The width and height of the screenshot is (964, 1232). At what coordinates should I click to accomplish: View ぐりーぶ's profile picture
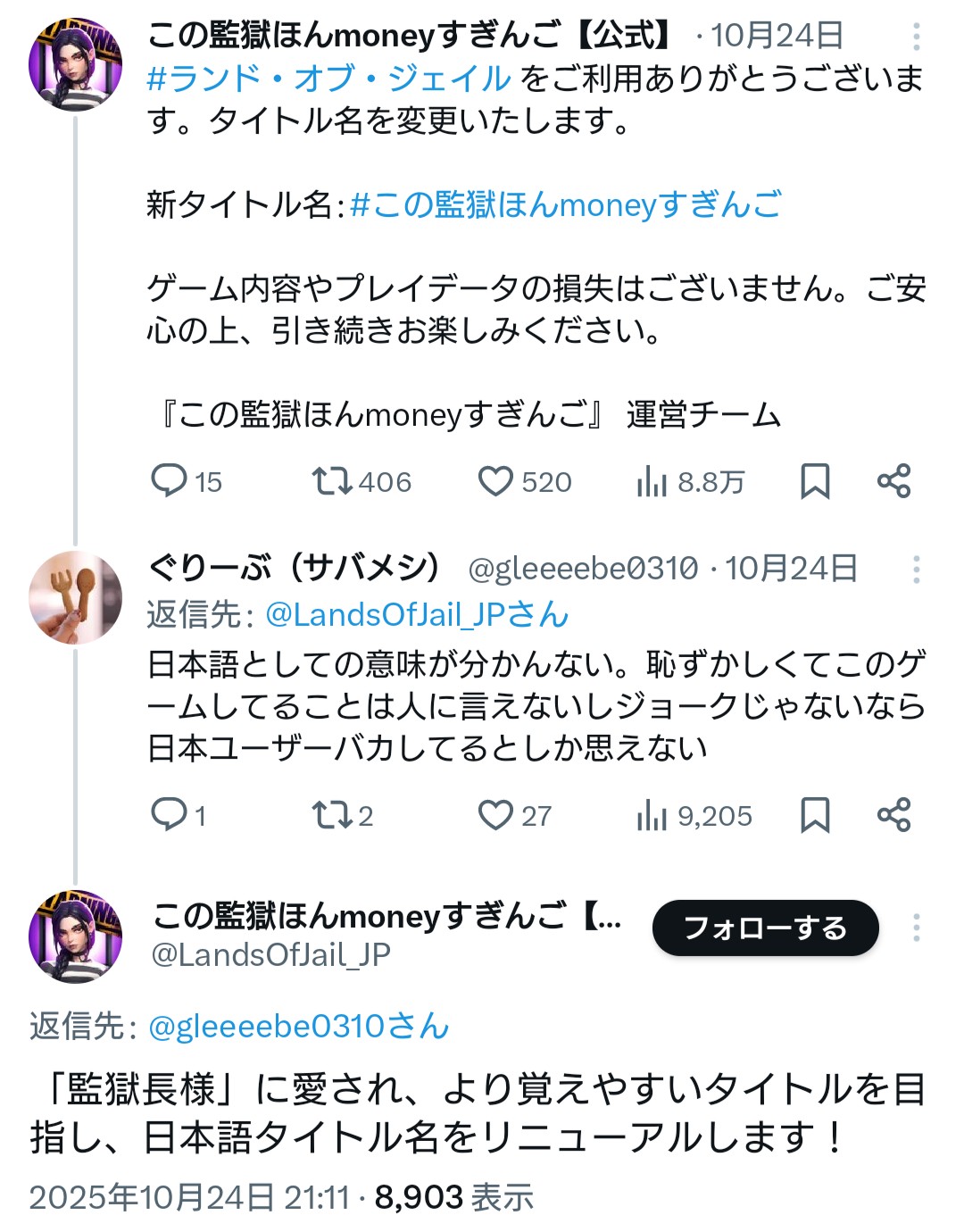pyautogui.click(x=75, y=596)
